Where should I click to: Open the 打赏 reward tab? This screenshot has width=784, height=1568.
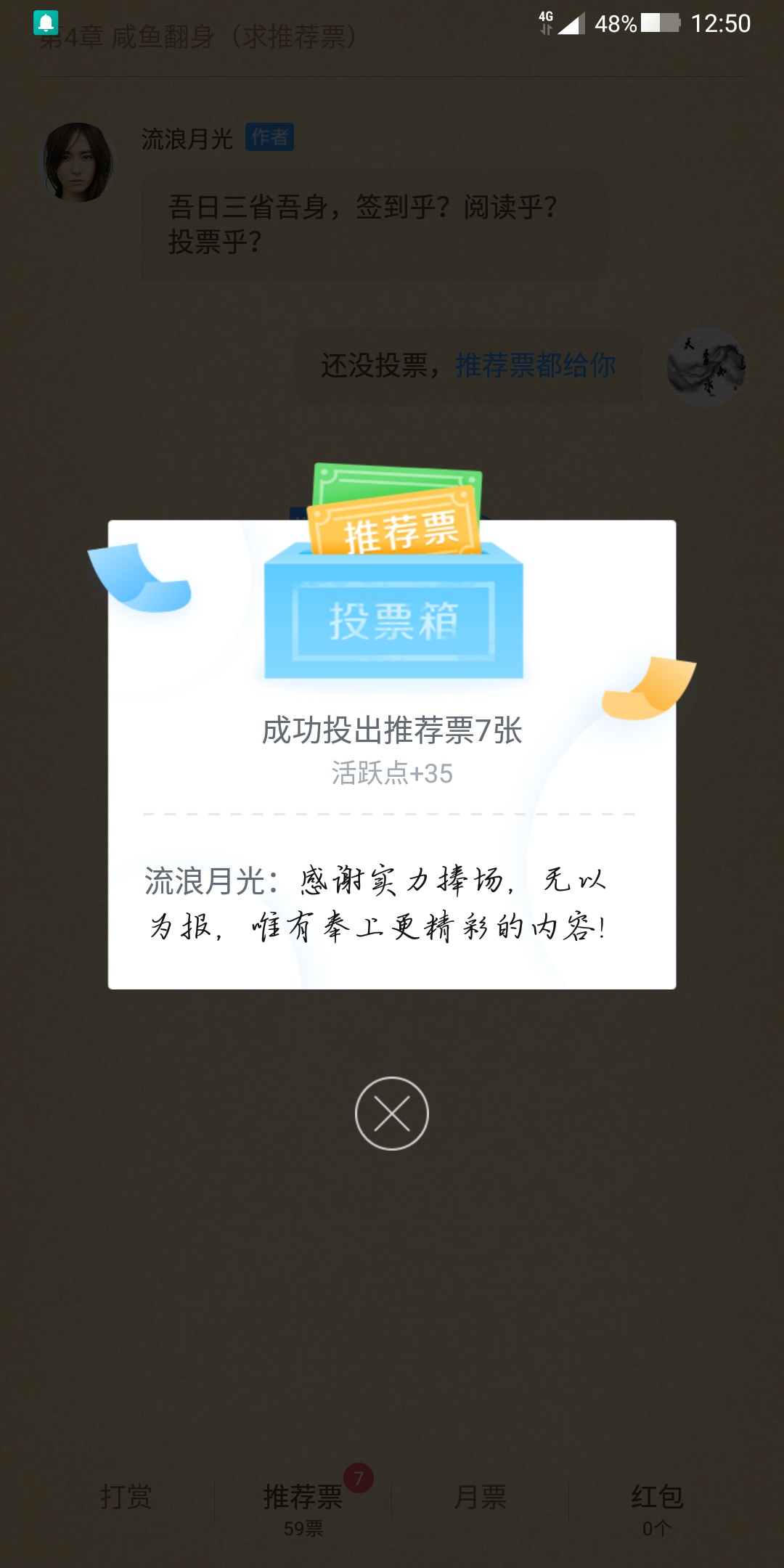tap(126, 1496)
